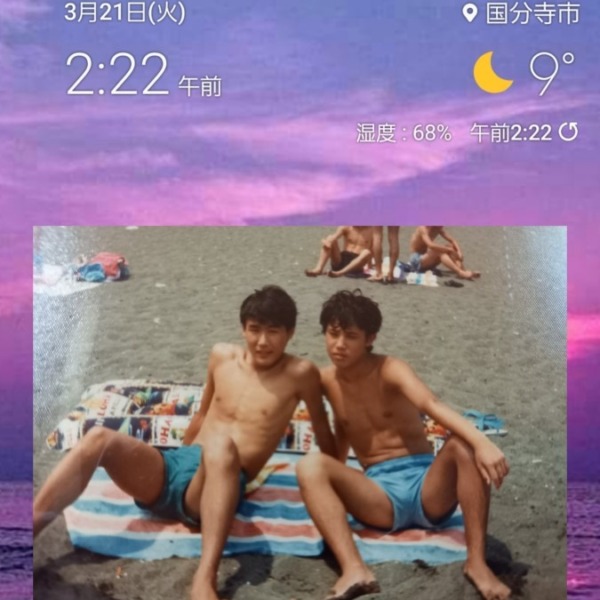
Task: Open the beach photo widget
Action: 300,410
